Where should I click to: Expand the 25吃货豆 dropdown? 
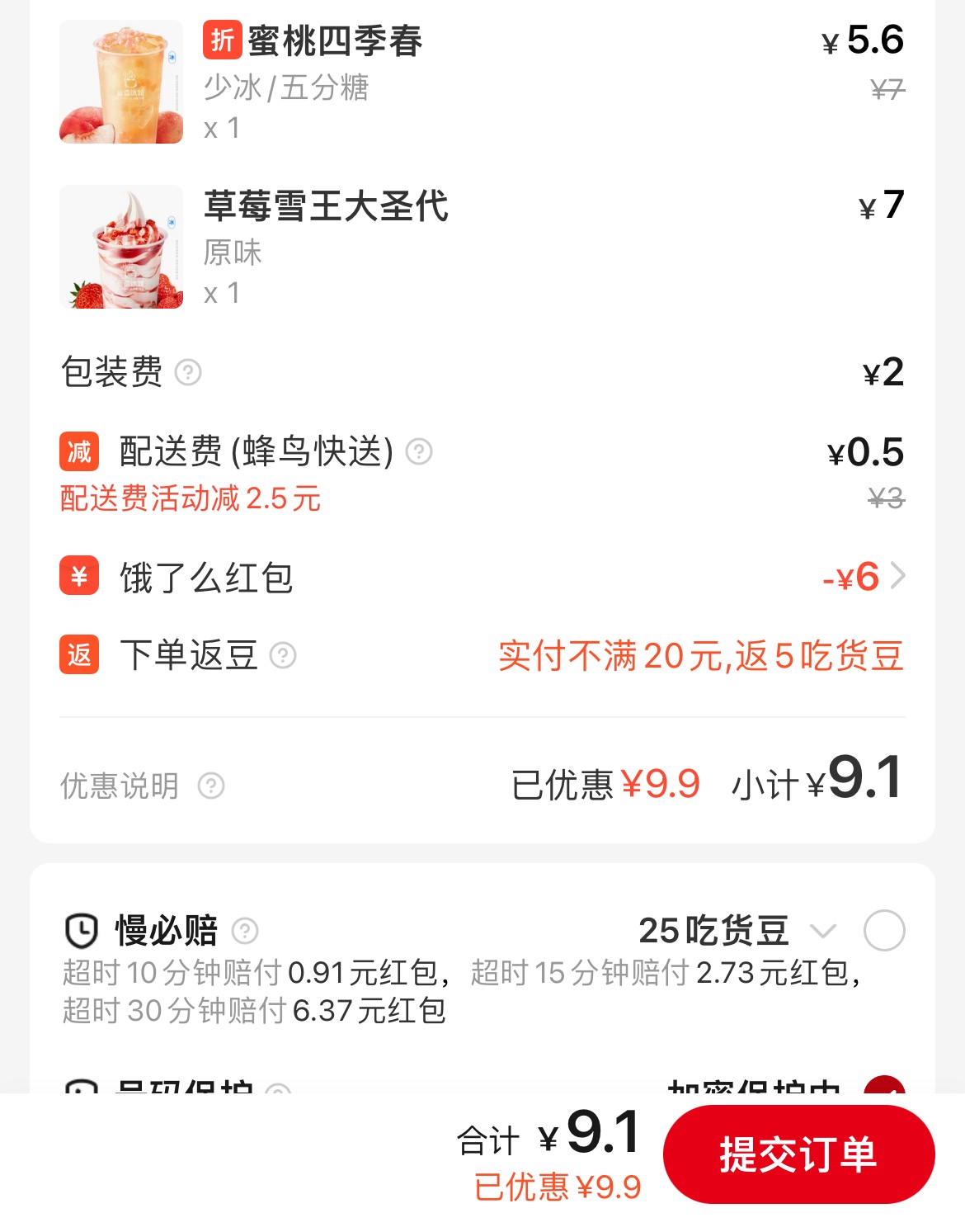tap(822, 931)
